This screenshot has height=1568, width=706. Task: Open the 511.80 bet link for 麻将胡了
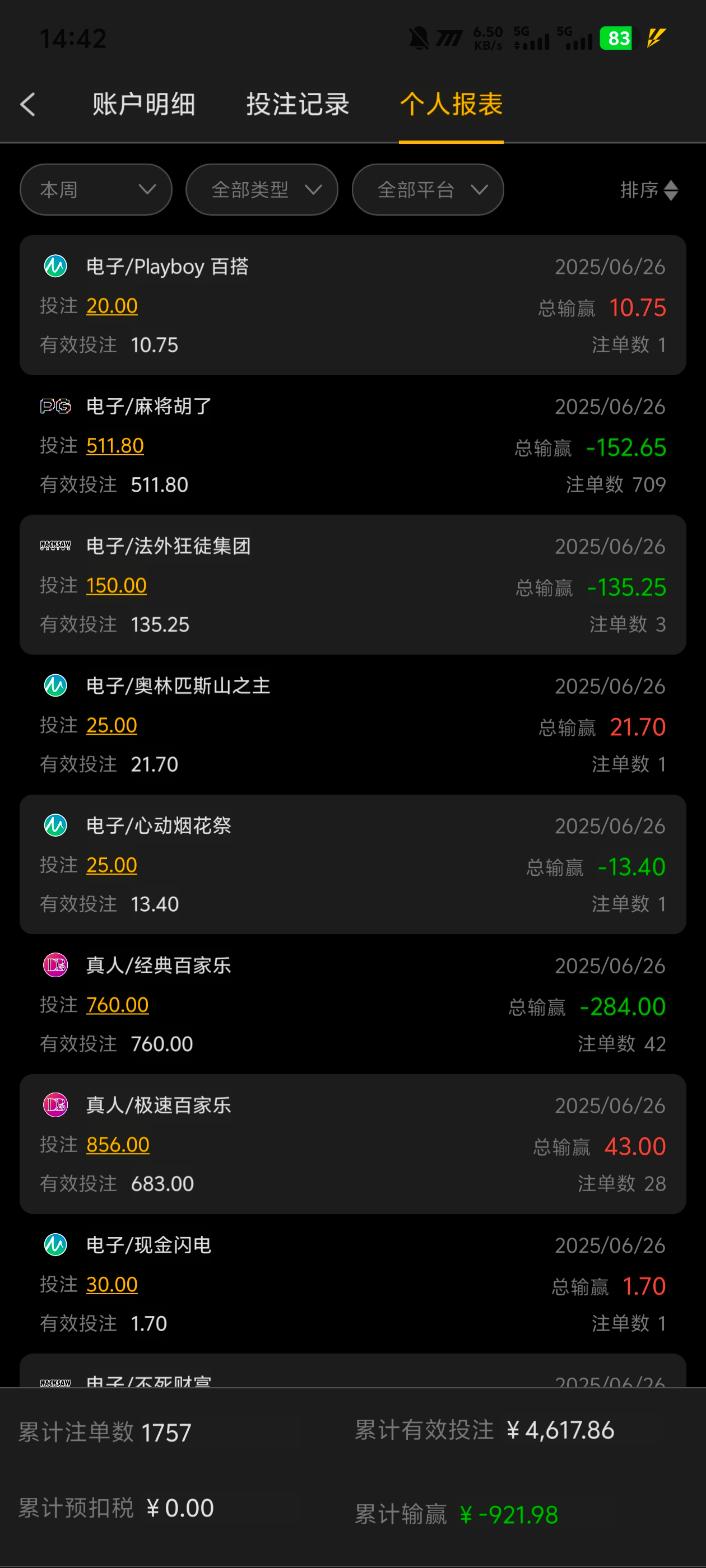coord(115,446)
